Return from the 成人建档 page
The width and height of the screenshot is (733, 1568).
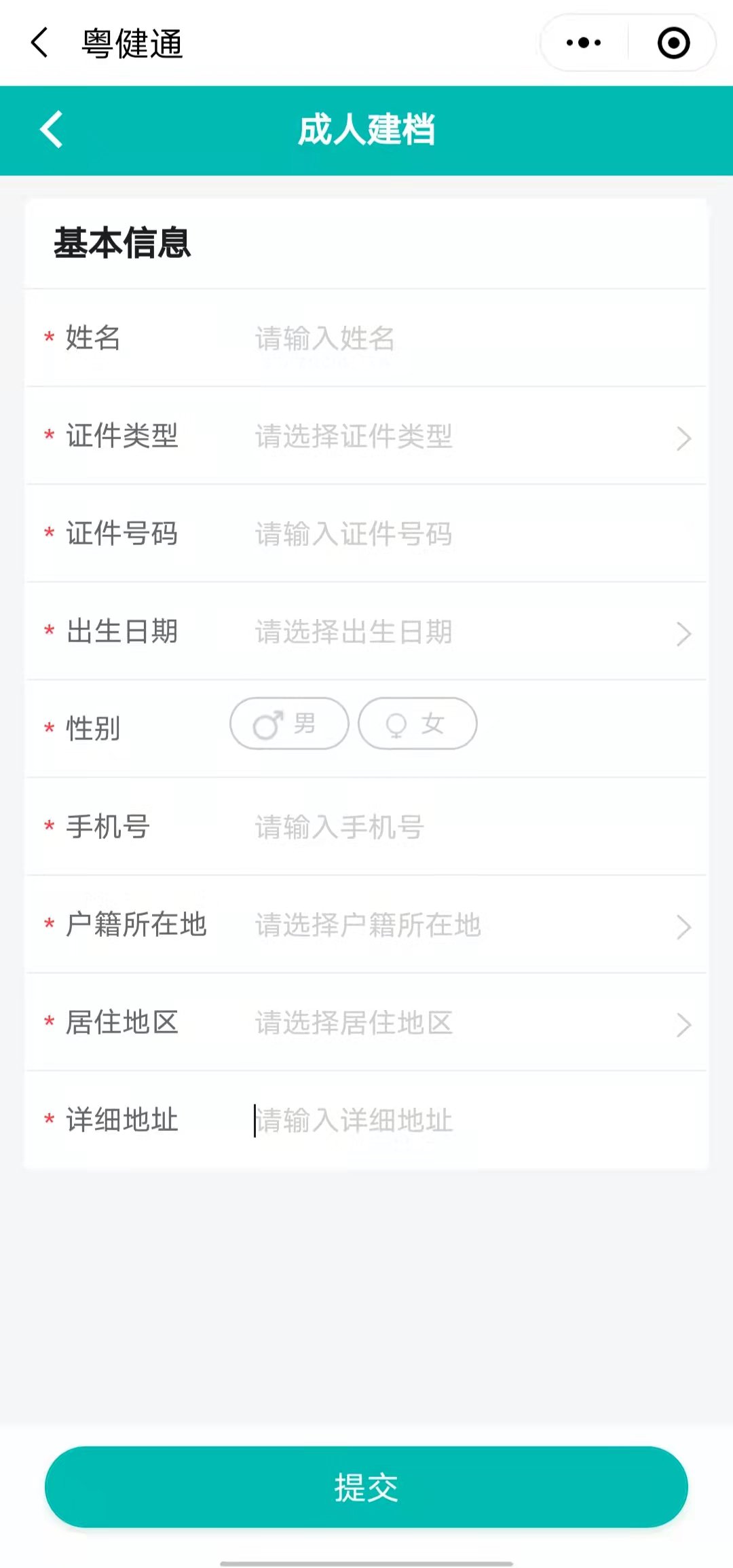coord(52,129)
